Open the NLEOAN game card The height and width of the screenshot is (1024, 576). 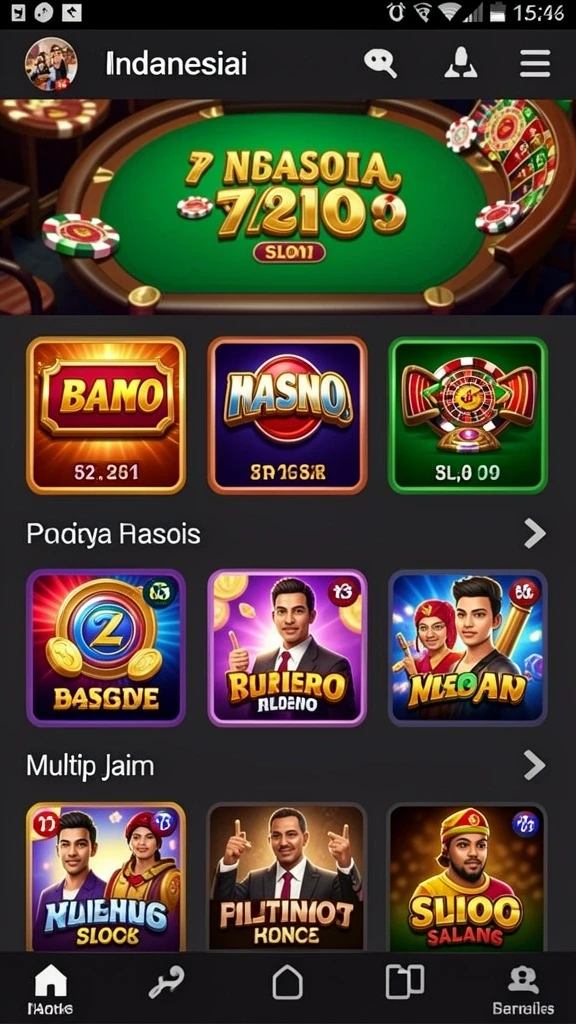[468, 647]
